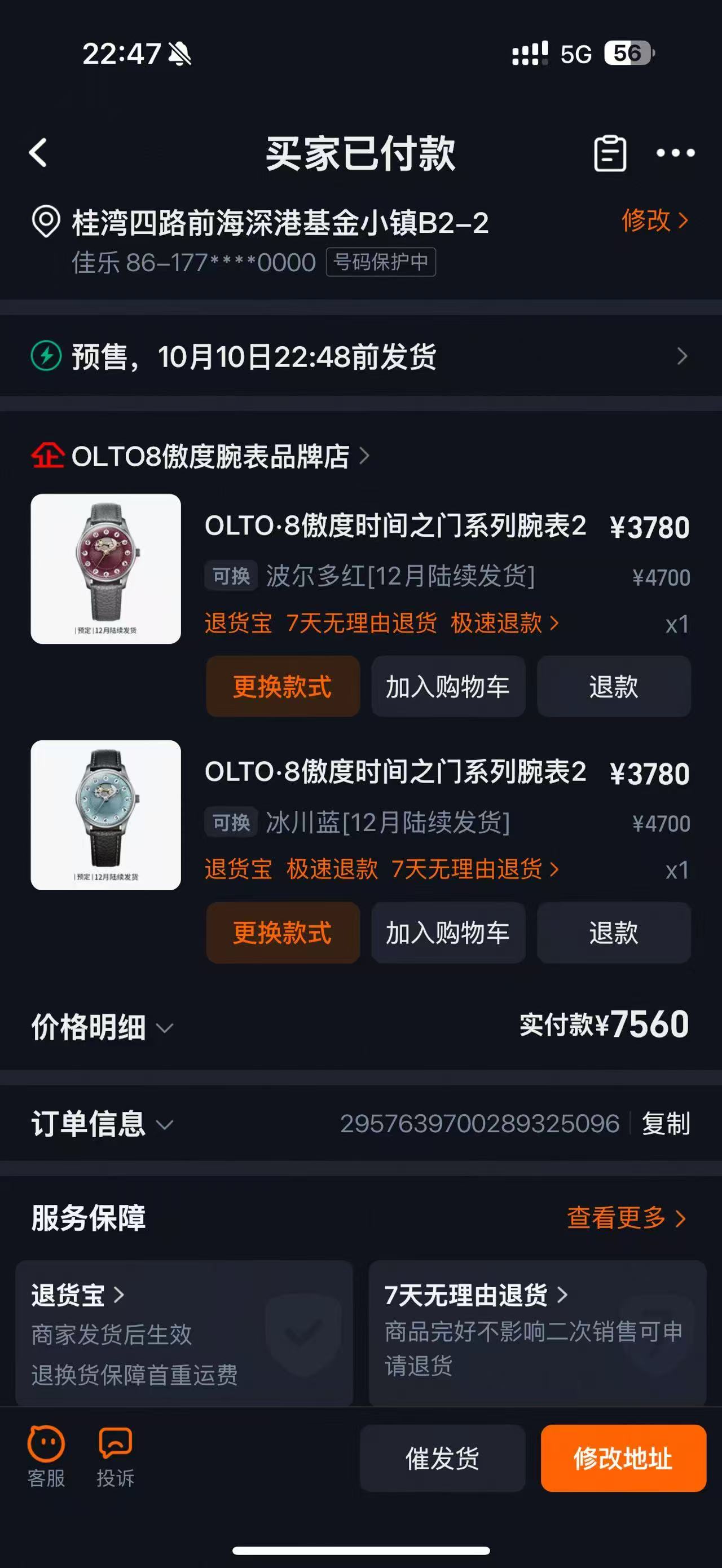Image resolution: width=722 pixels, height=1568 pixels.
Task: Tap 查看更多 in 服务保障
Action: 626,1218
